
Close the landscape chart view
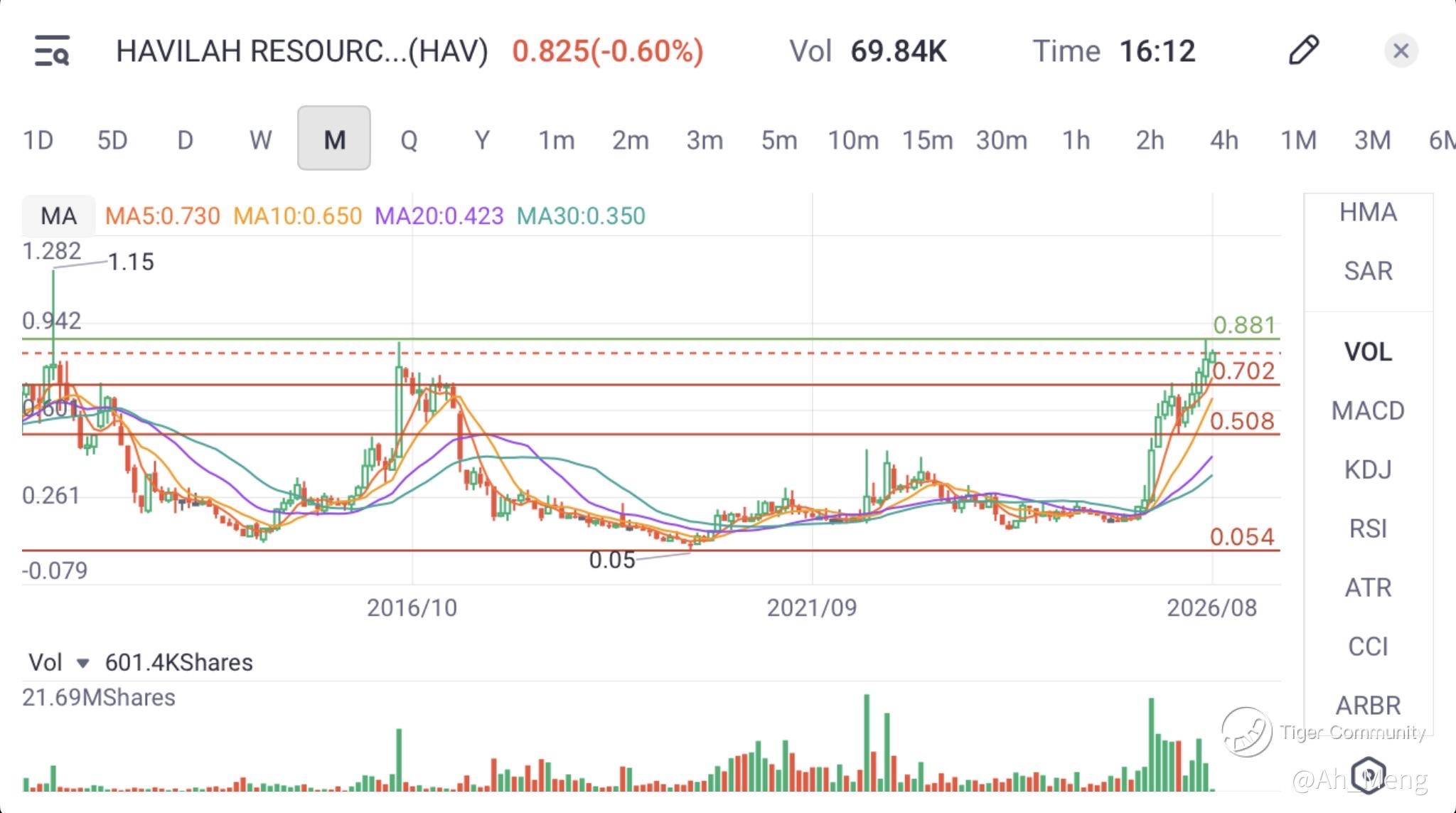pyautogui.click(x=1401, y=51)
